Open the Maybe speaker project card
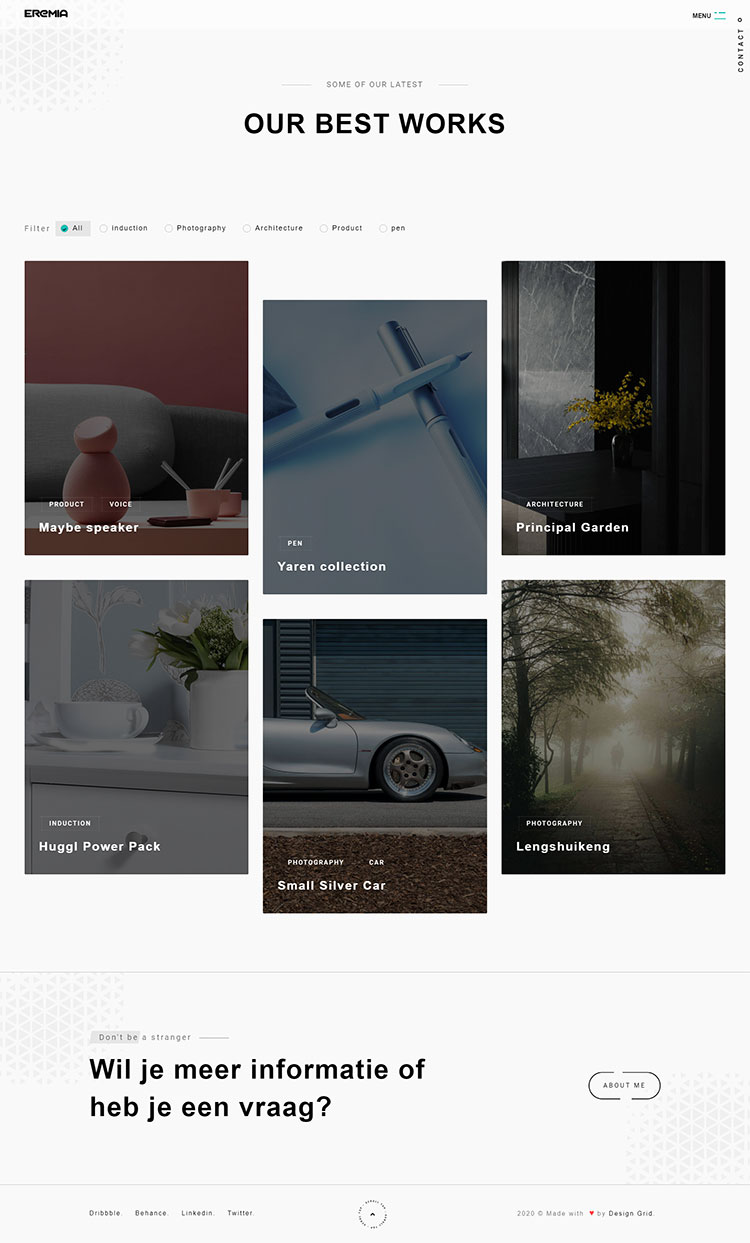The image size is (750, 1243). [x=136, y=407]
